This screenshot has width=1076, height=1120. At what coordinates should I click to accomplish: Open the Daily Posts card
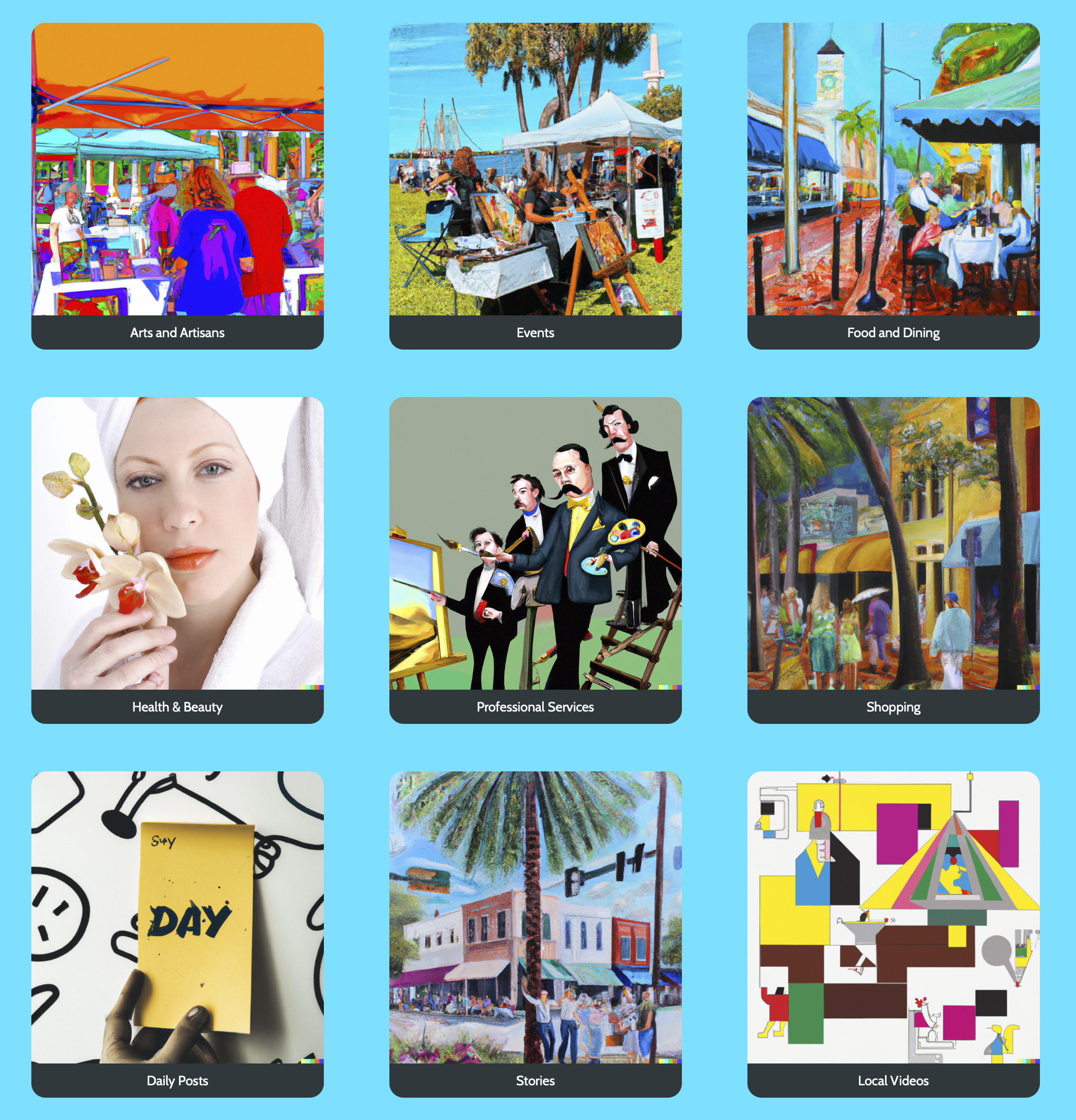click(x=177, y=934)
